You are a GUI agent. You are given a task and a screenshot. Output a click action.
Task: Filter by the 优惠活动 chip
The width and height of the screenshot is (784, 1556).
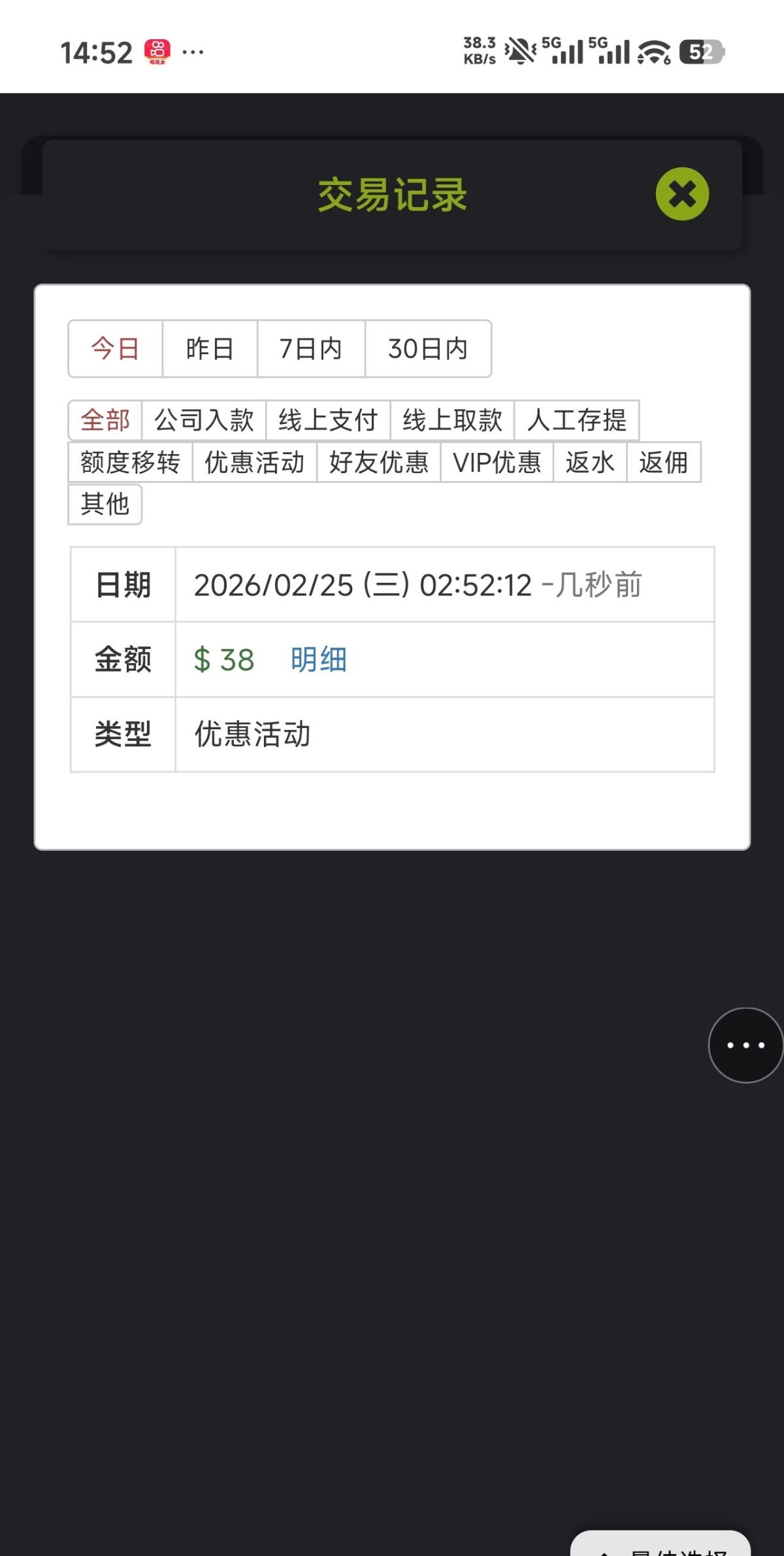(x=255, y=462)
